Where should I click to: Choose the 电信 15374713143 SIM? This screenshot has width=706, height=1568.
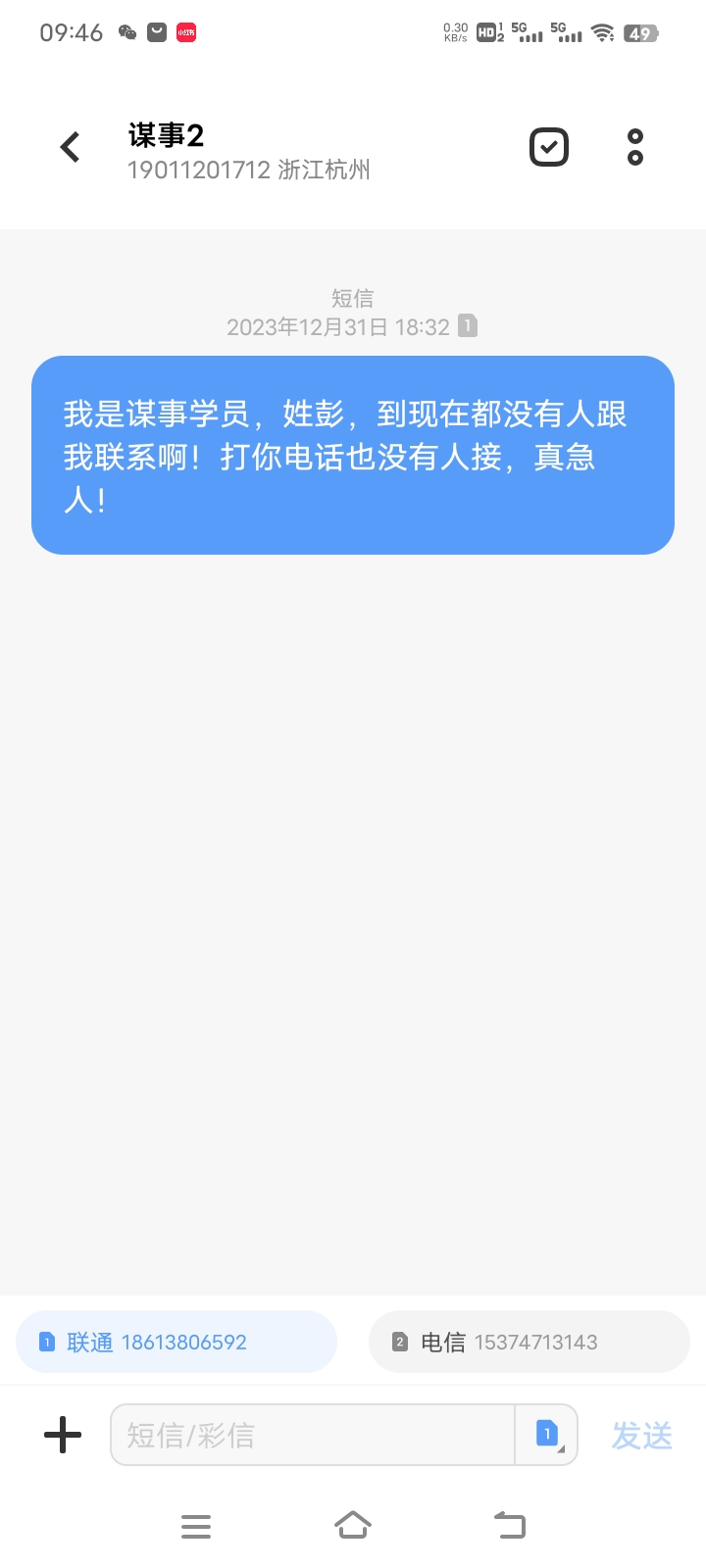pos(529,1342)
